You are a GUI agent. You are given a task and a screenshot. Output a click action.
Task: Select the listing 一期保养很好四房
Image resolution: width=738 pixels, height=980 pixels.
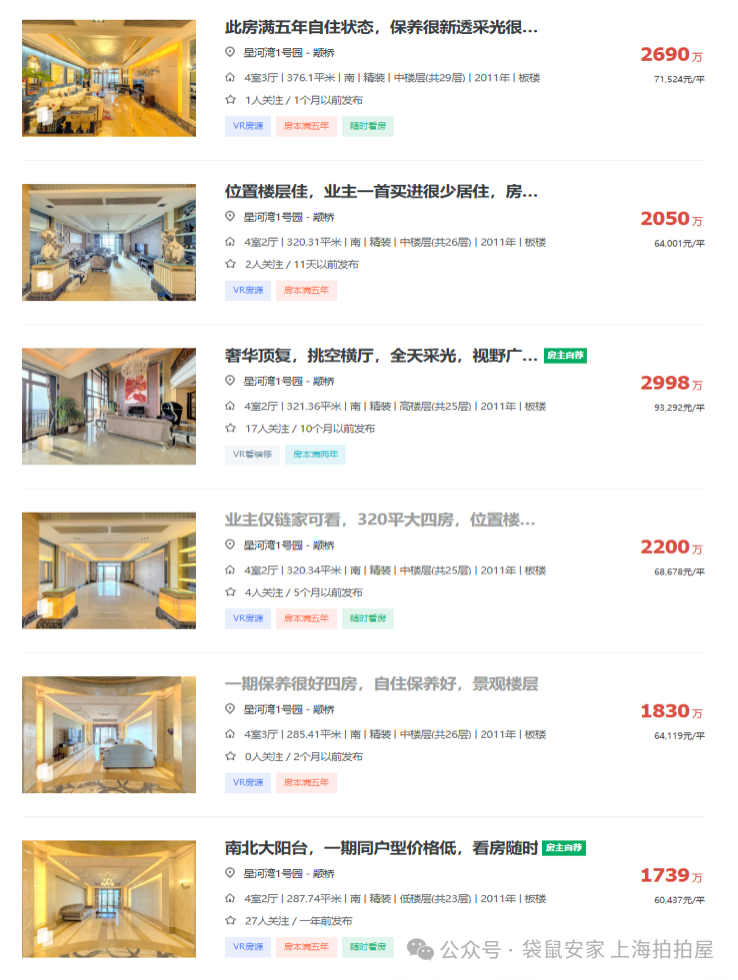click(x=381, y=684)
